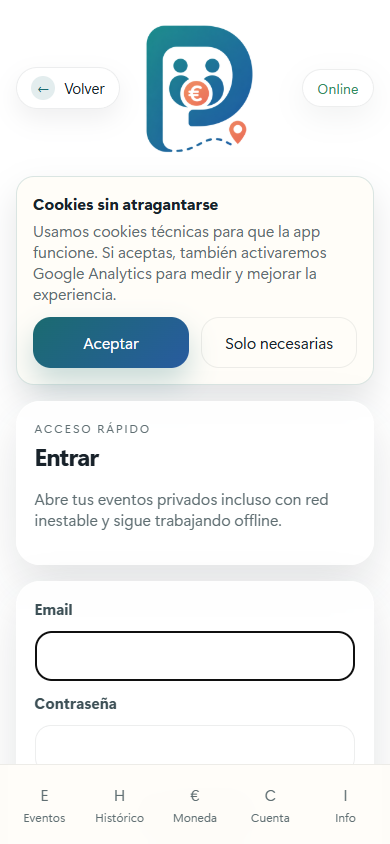Open the Cuenta tab
This screenshot has height=844, width=390.
pyautogui.click(x=270, y=806)
